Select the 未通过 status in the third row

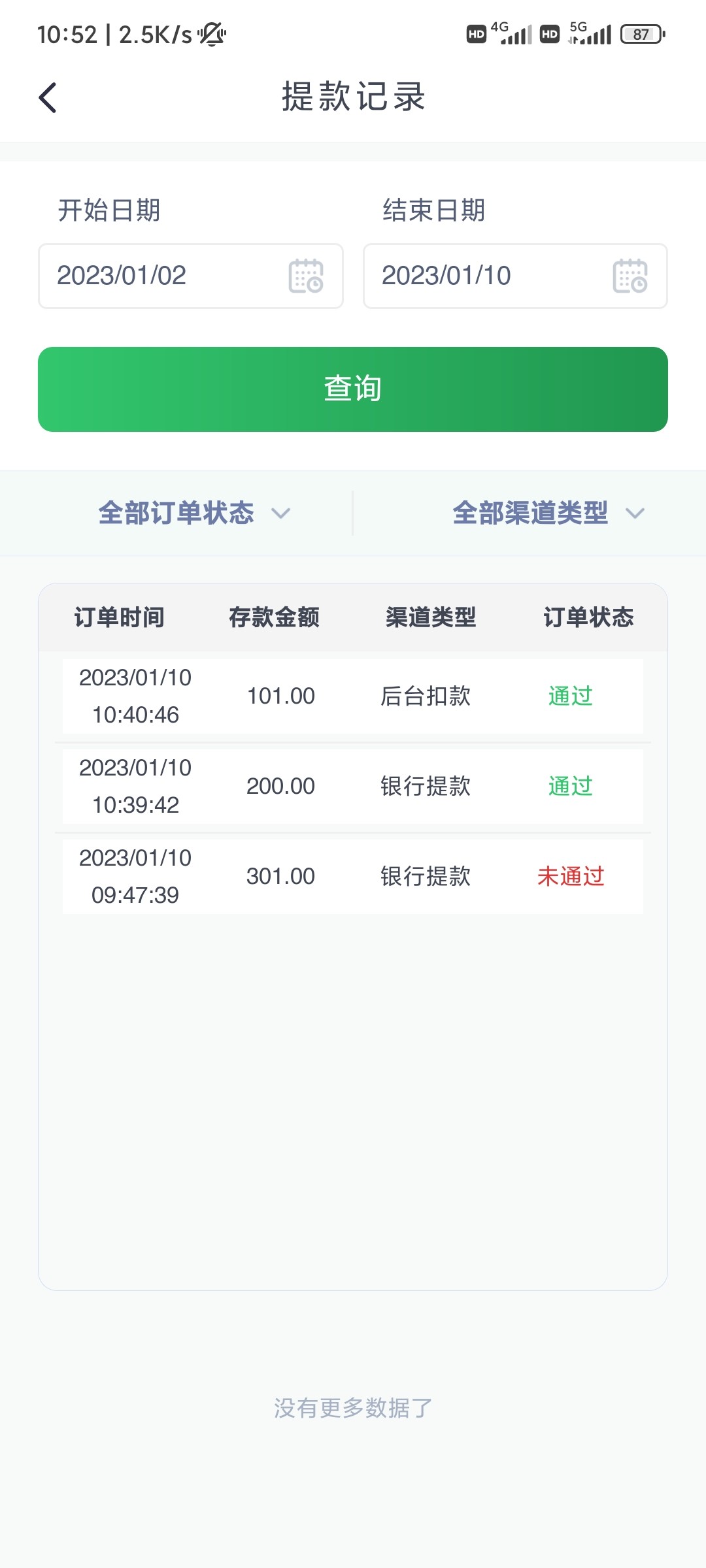[570, 876]
